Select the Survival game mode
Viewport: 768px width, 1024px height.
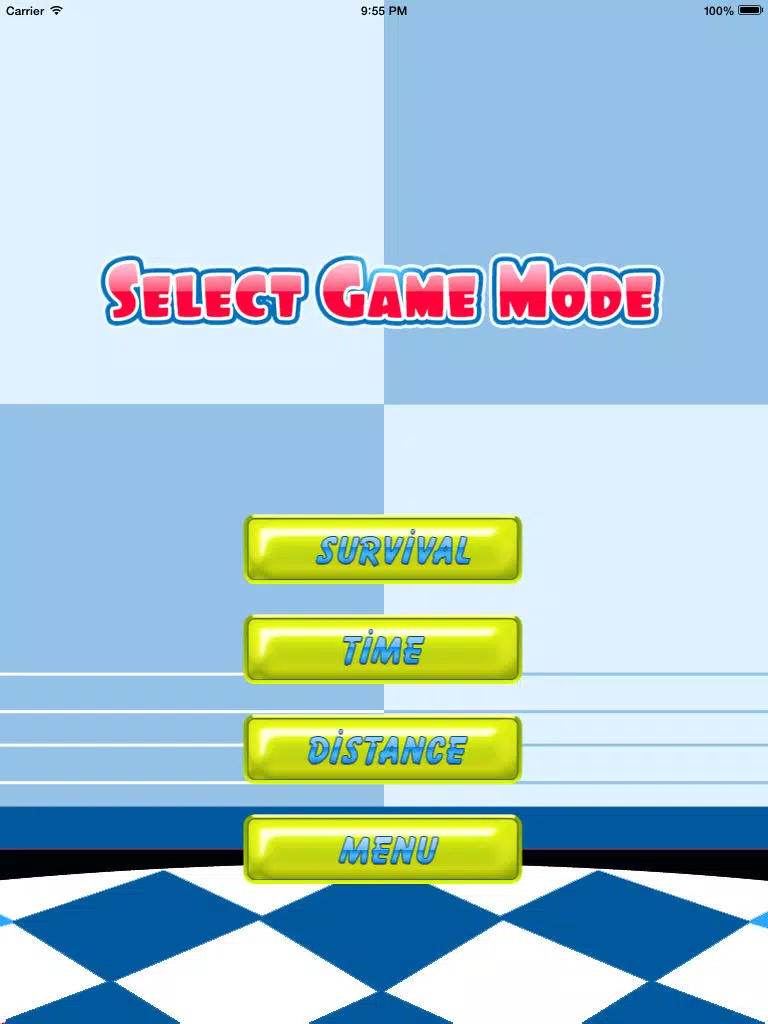(383, 549)
